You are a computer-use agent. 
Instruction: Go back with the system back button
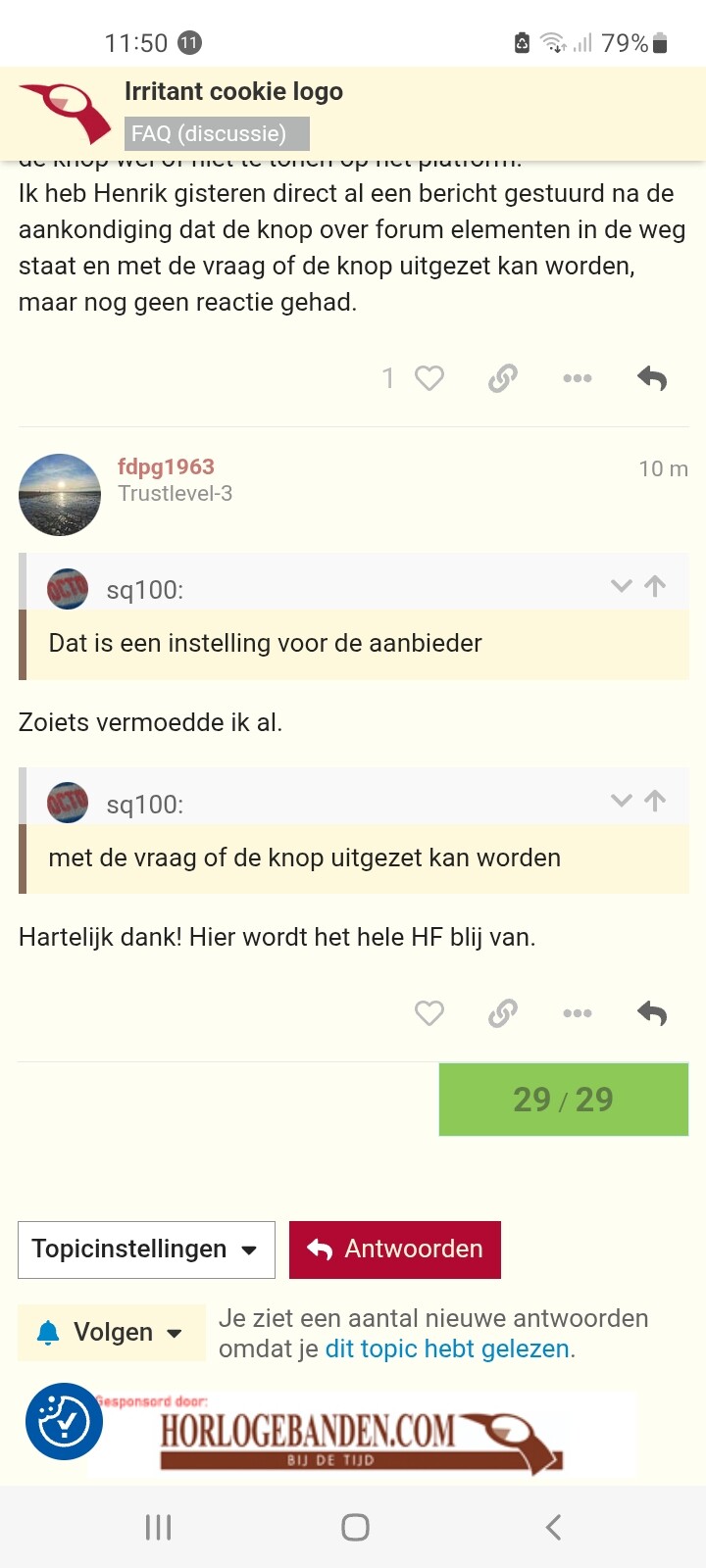(553, 1527)
